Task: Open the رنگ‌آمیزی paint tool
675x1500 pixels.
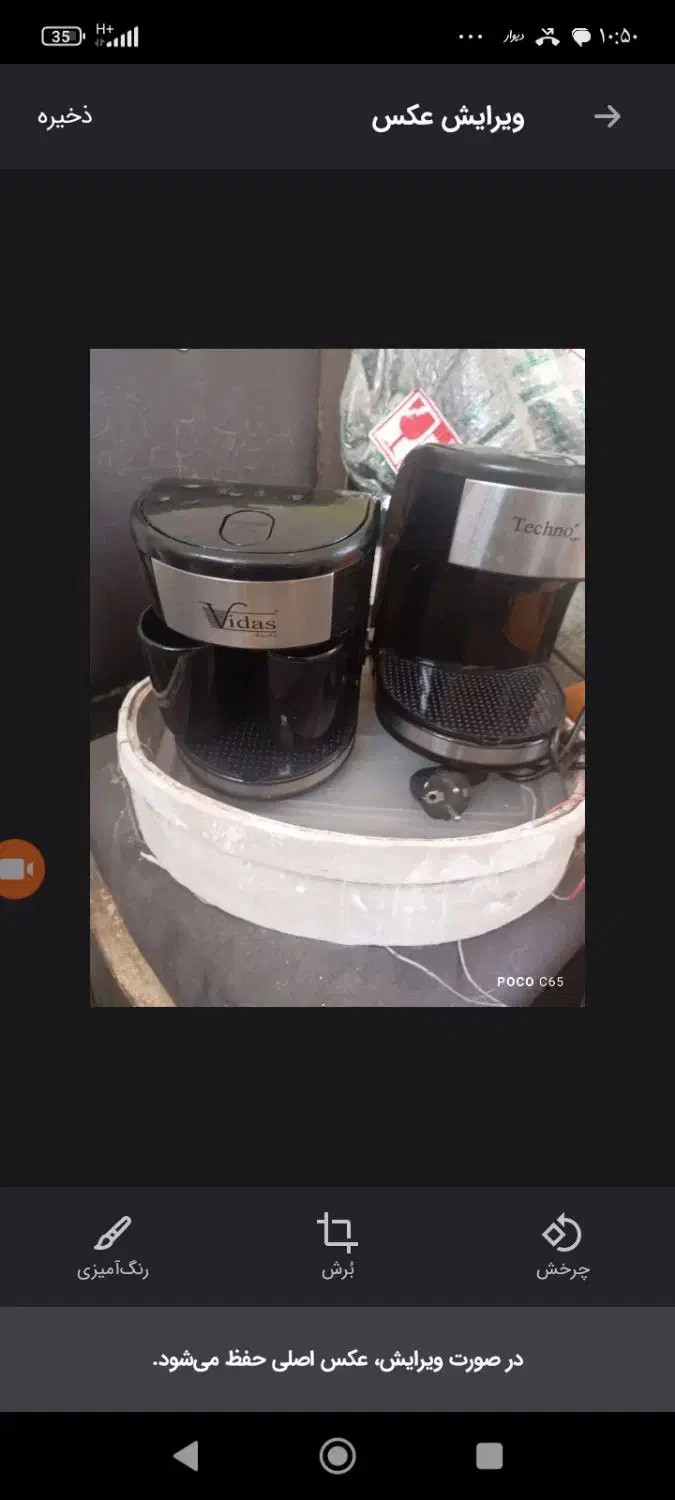Action: [113, 1246]
